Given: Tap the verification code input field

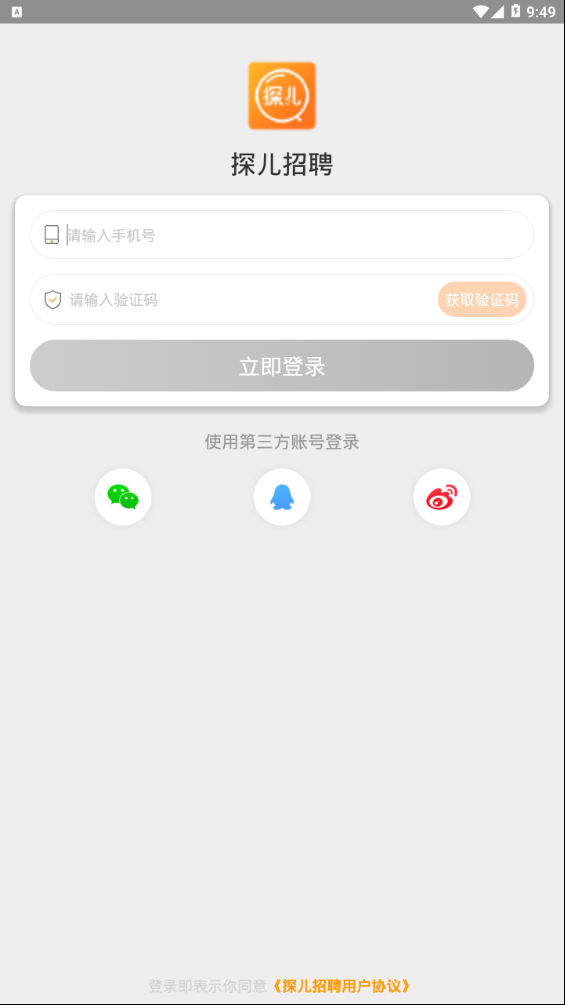Looking at the screenshot, I should pyautogui.click(x=250, y=299).
